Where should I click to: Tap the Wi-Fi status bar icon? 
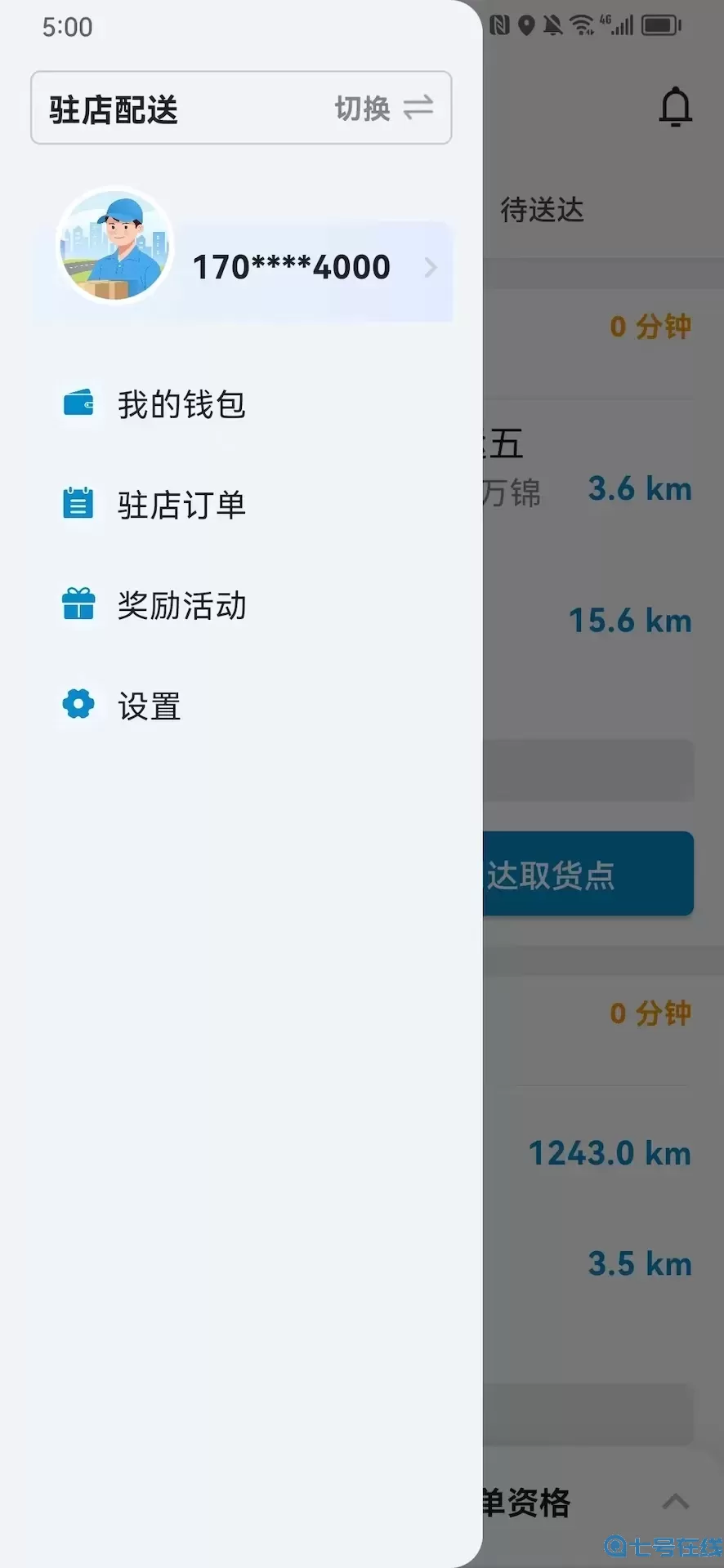pyautogui.click(x=583, y=24)
